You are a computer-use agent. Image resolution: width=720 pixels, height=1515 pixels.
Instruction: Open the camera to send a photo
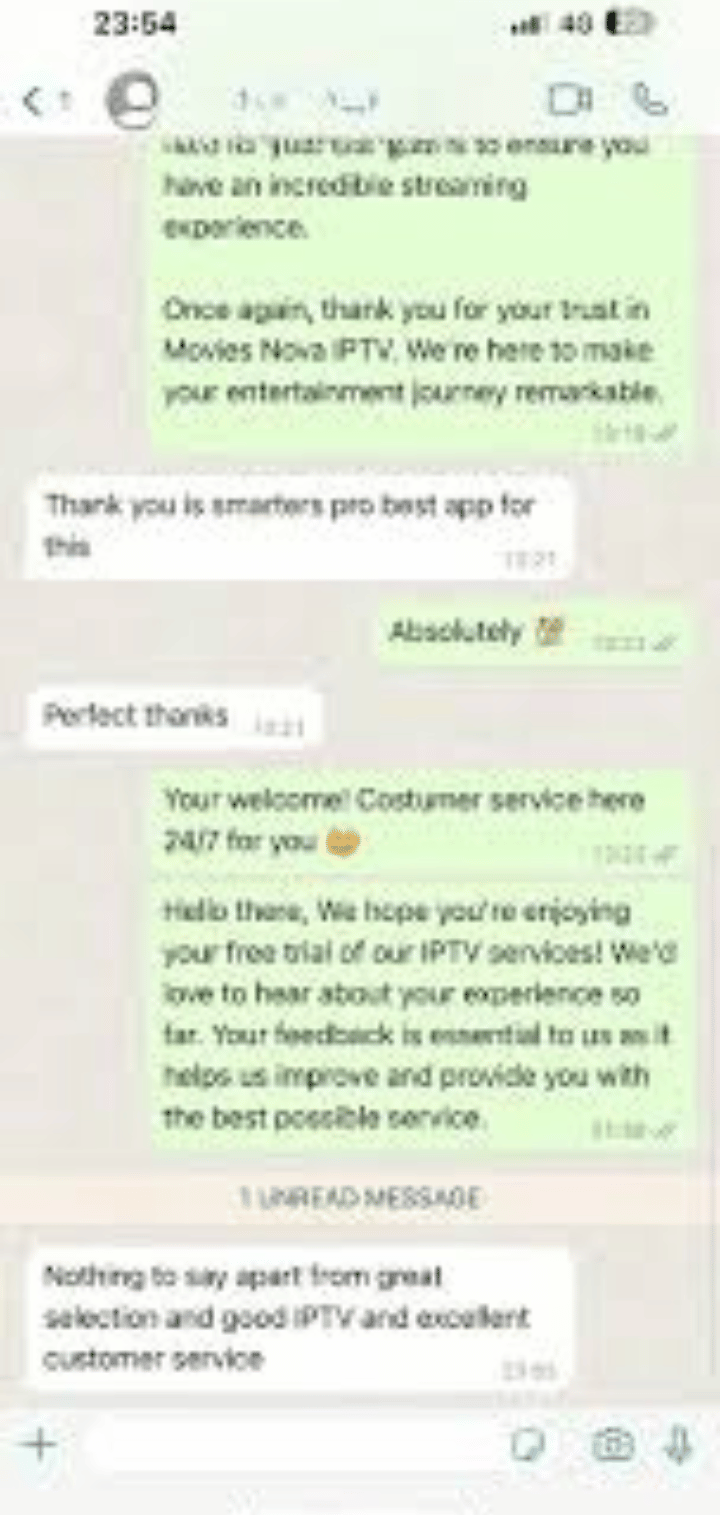tap(612, 1444)
